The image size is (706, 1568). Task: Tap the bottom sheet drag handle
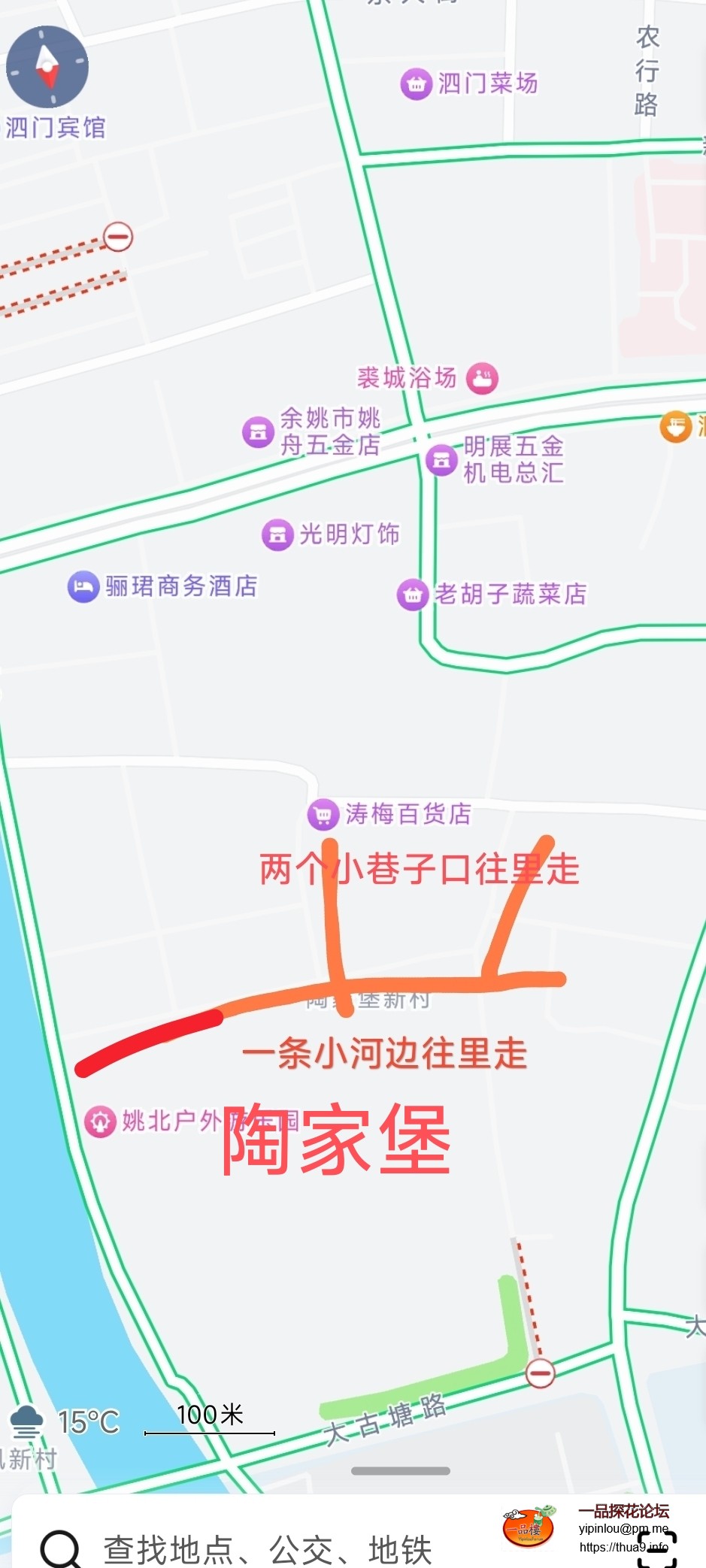[x=400, y=1471]
